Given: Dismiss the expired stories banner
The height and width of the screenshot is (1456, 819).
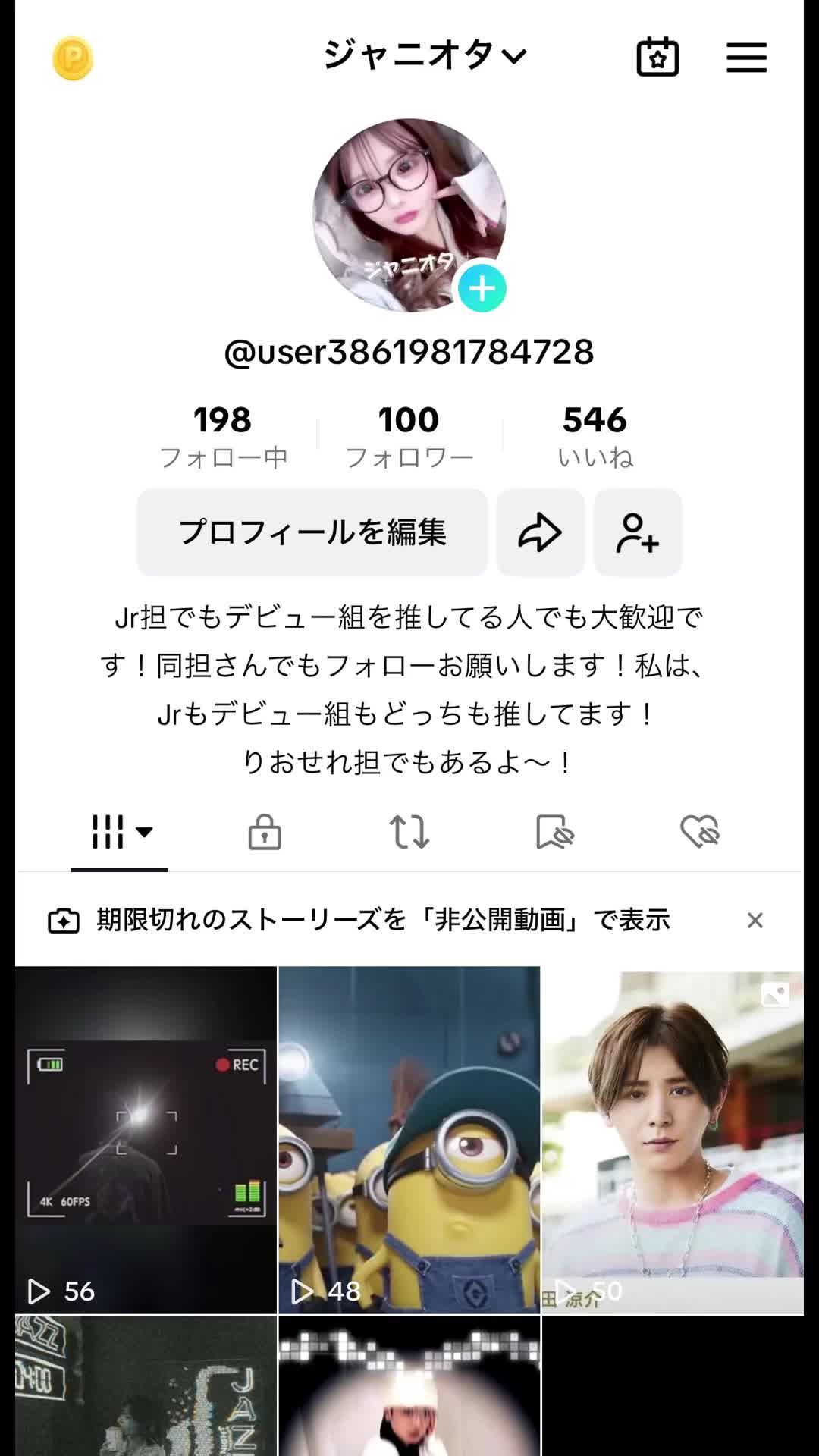Looking at the screenshot, I should pos(755,920).
